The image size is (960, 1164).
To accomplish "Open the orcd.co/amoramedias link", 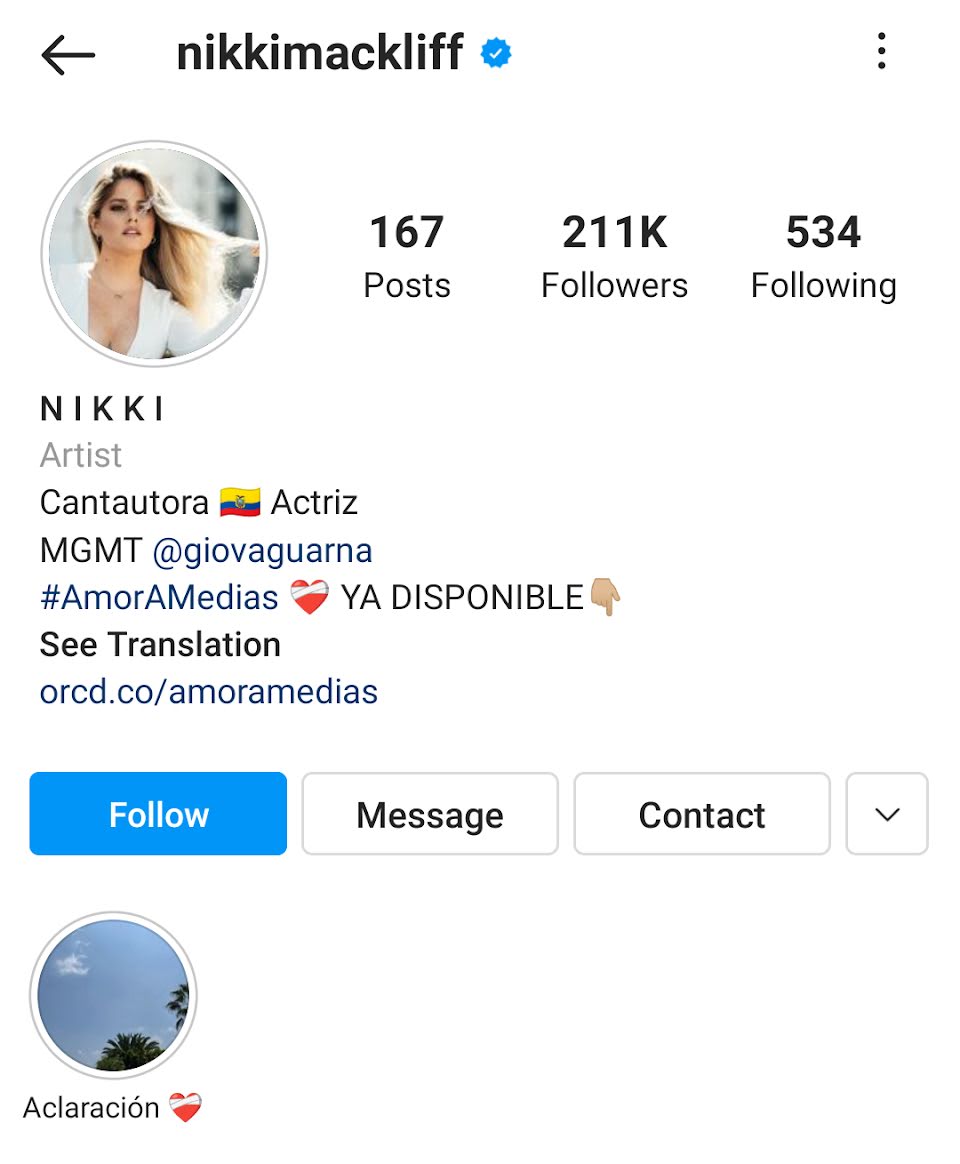I will [x=209, y=691].
